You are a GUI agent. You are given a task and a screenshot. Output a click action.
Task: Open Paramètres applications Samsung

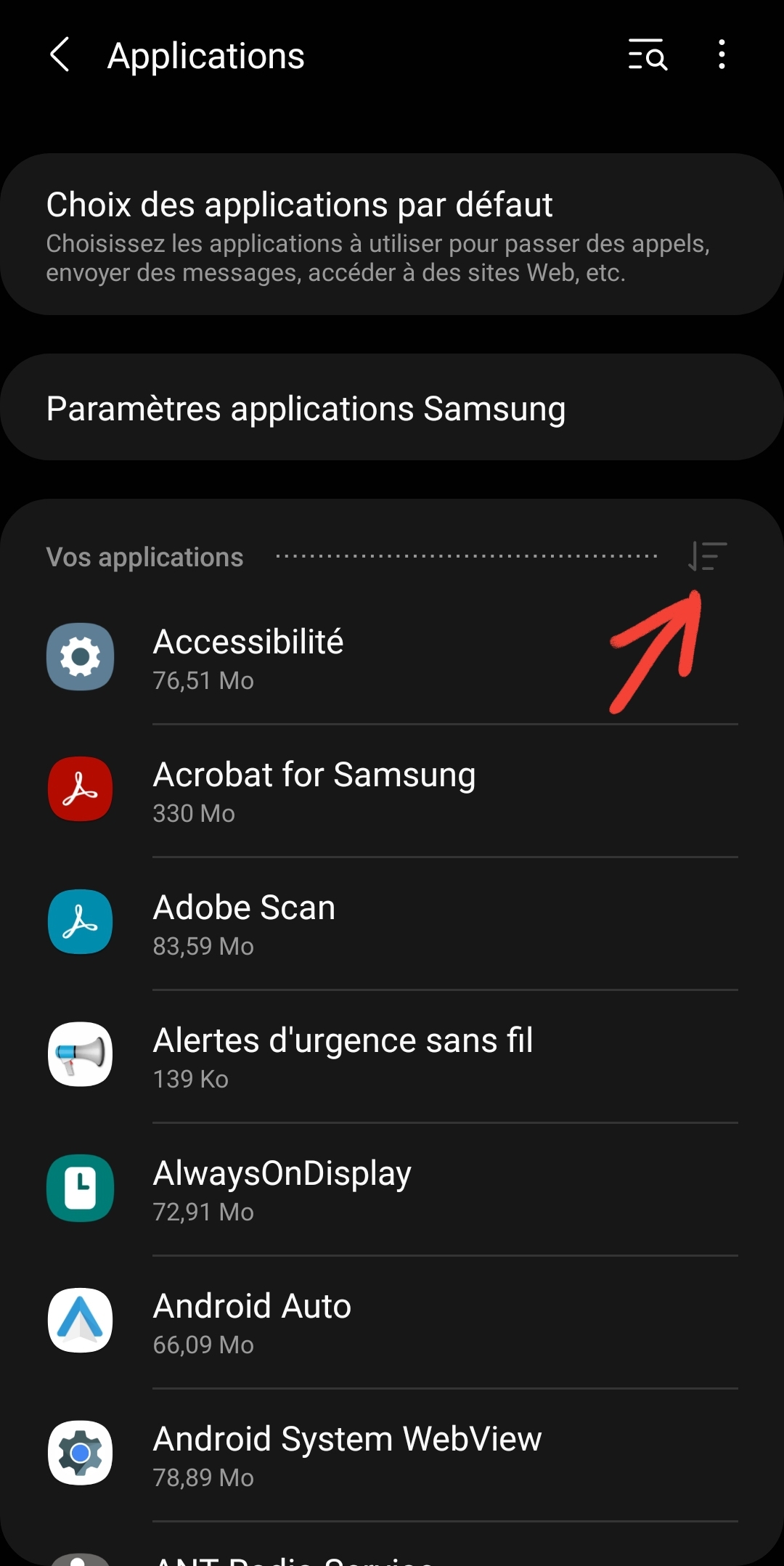click(x=392, y=408)
